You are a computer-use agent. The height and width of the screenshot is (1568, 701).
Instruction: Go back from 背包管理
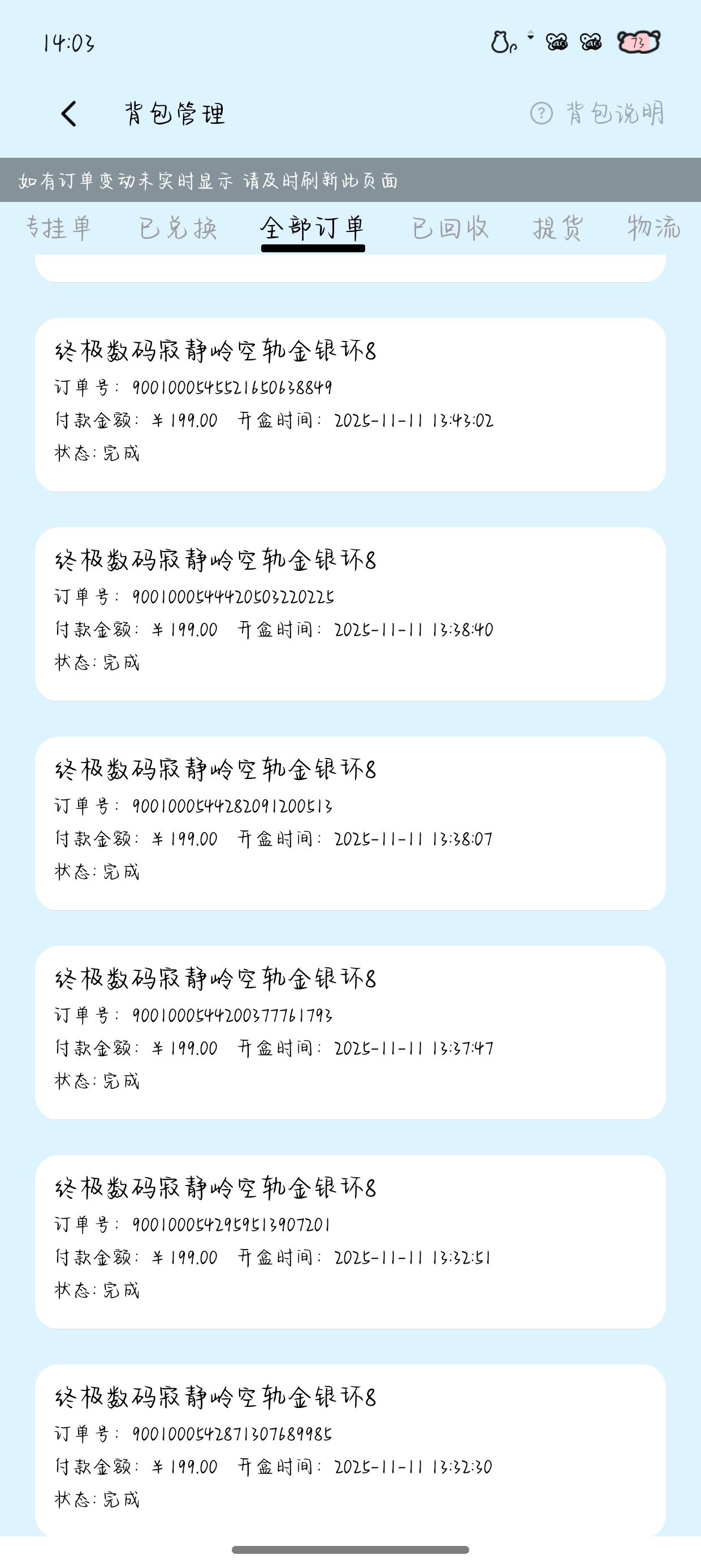(x=70, y=114)
